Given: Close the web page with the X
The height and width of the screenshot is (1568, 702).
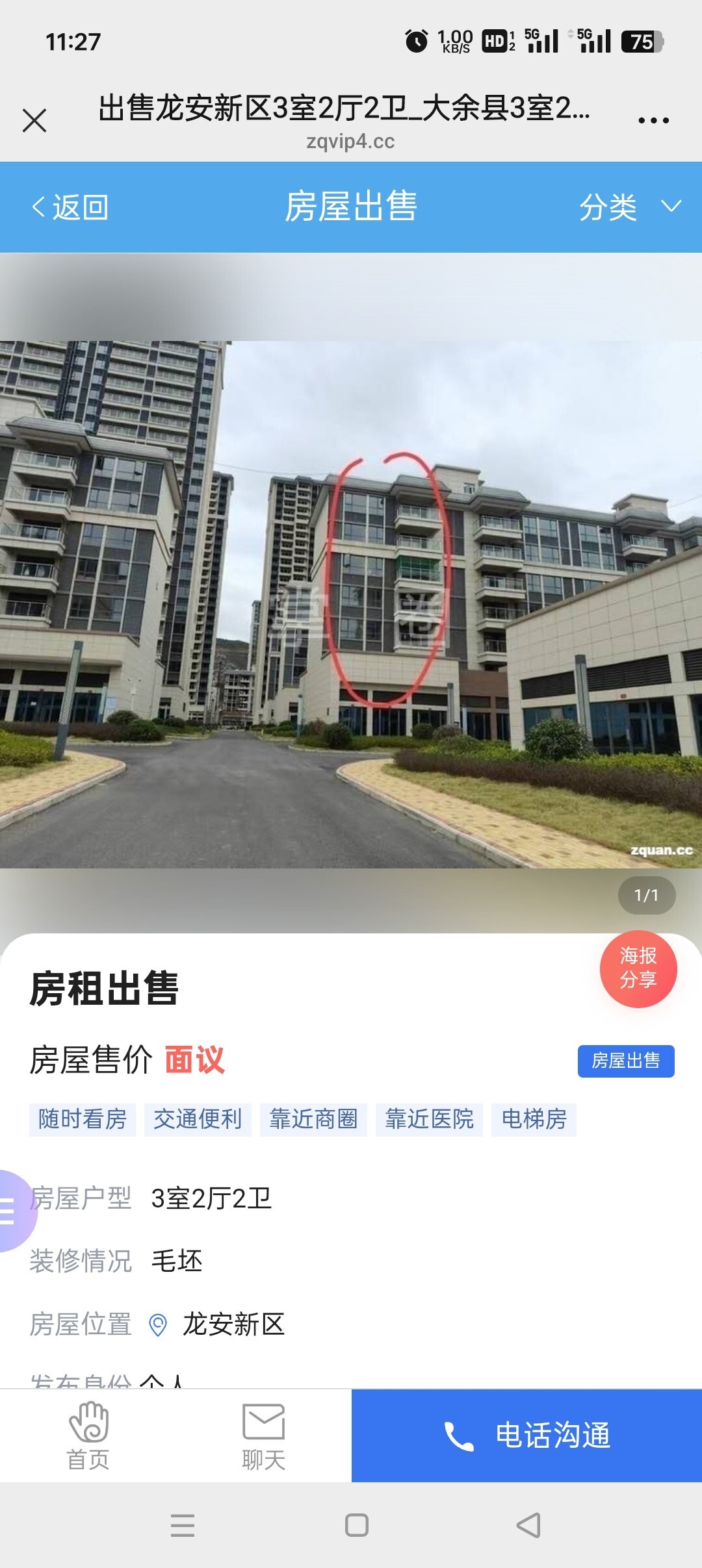Looking at the screenshot, I should coord(34,120).
